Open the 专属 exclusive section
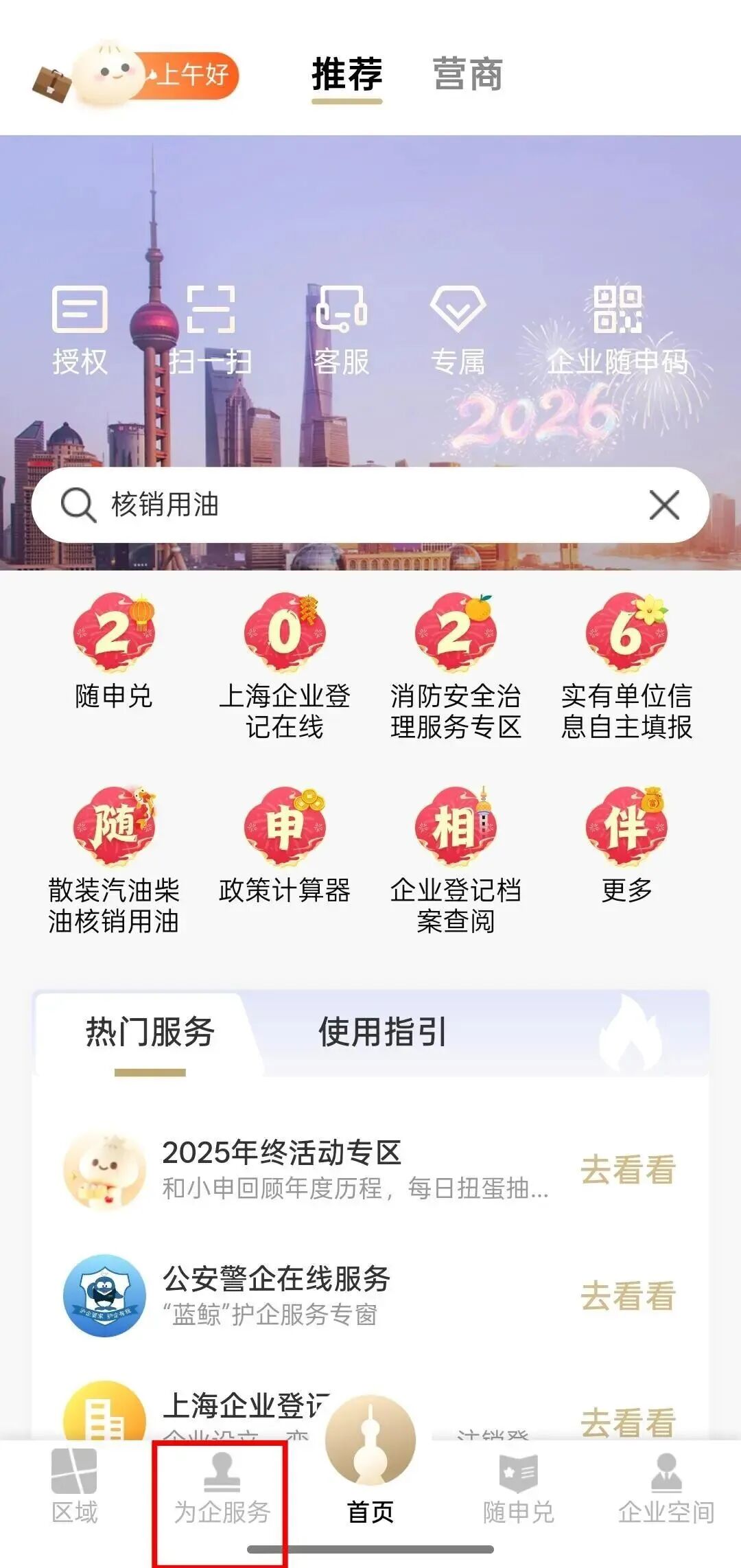 click(x=458, y=329)
